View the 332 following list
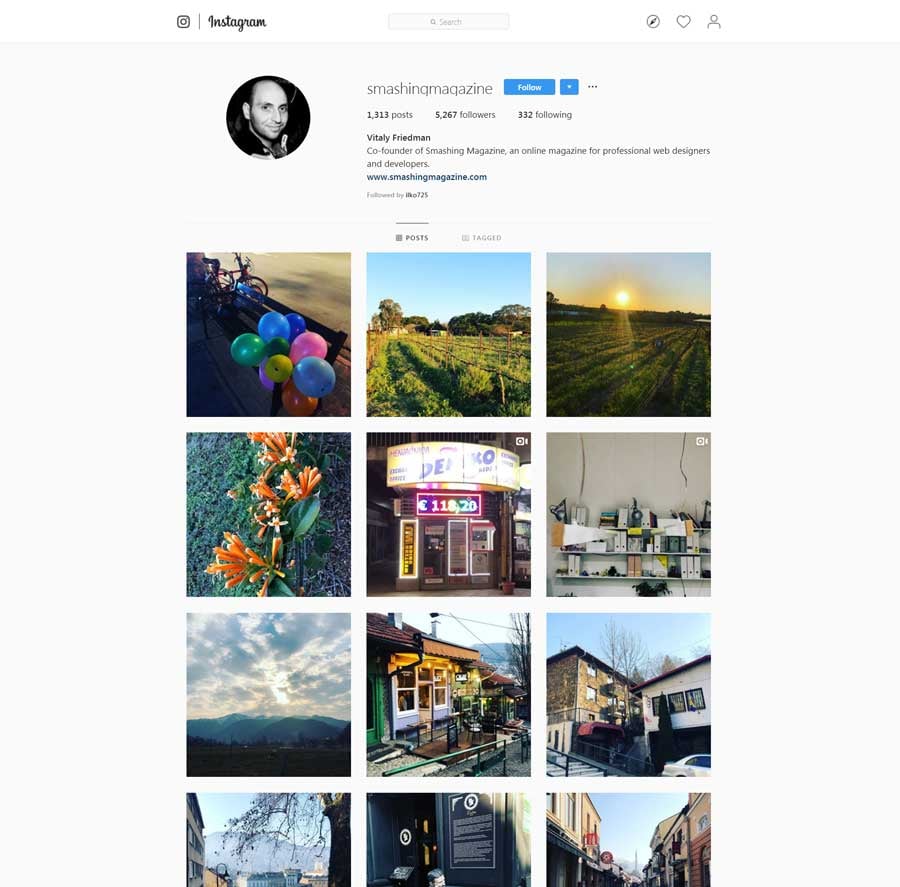900x887 pixels. coord(545,115)
